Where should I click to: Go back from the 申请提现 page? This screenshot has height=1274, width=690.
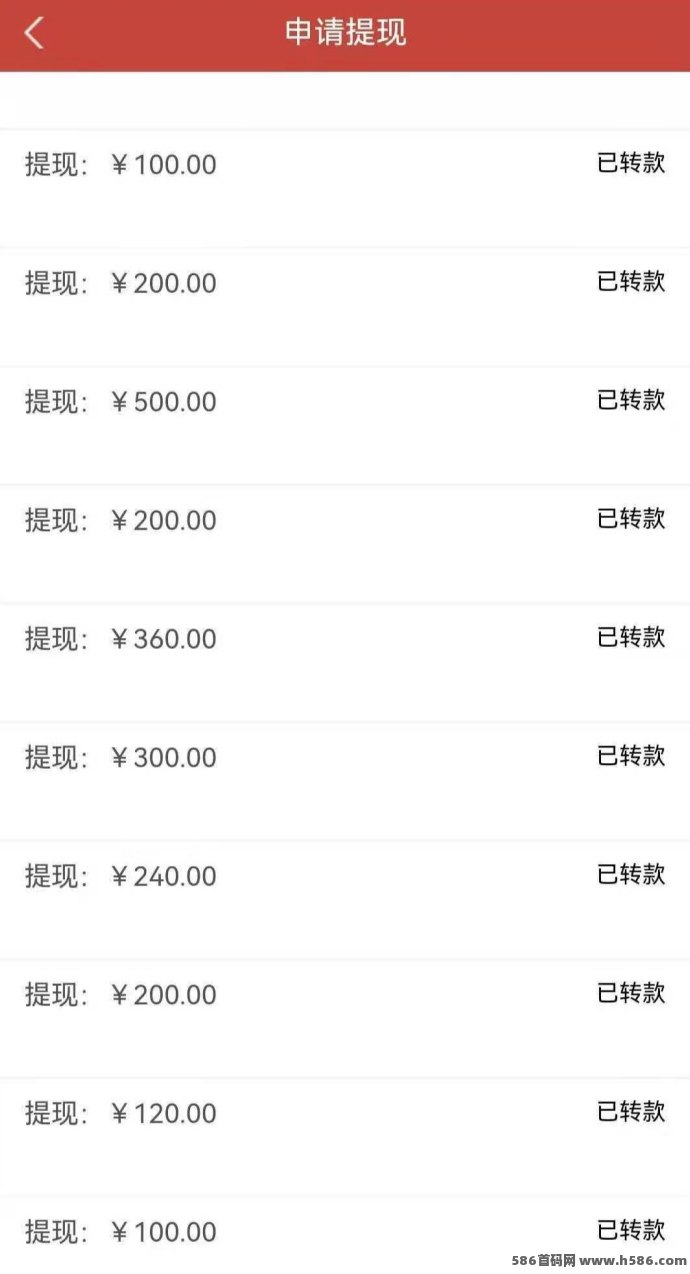(x=34, y=33)
